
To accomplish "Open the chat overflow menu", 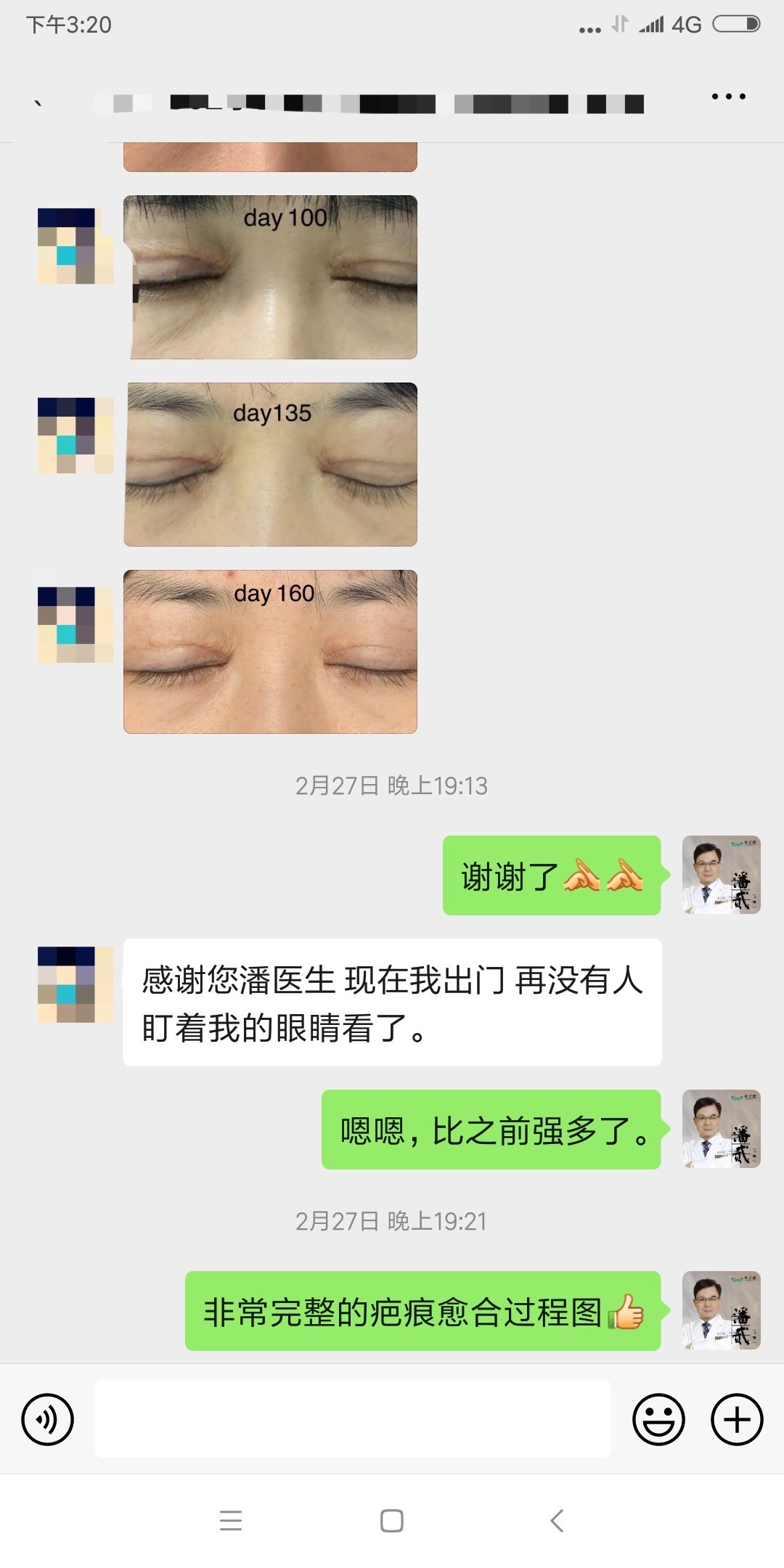I will click(728, 97).
